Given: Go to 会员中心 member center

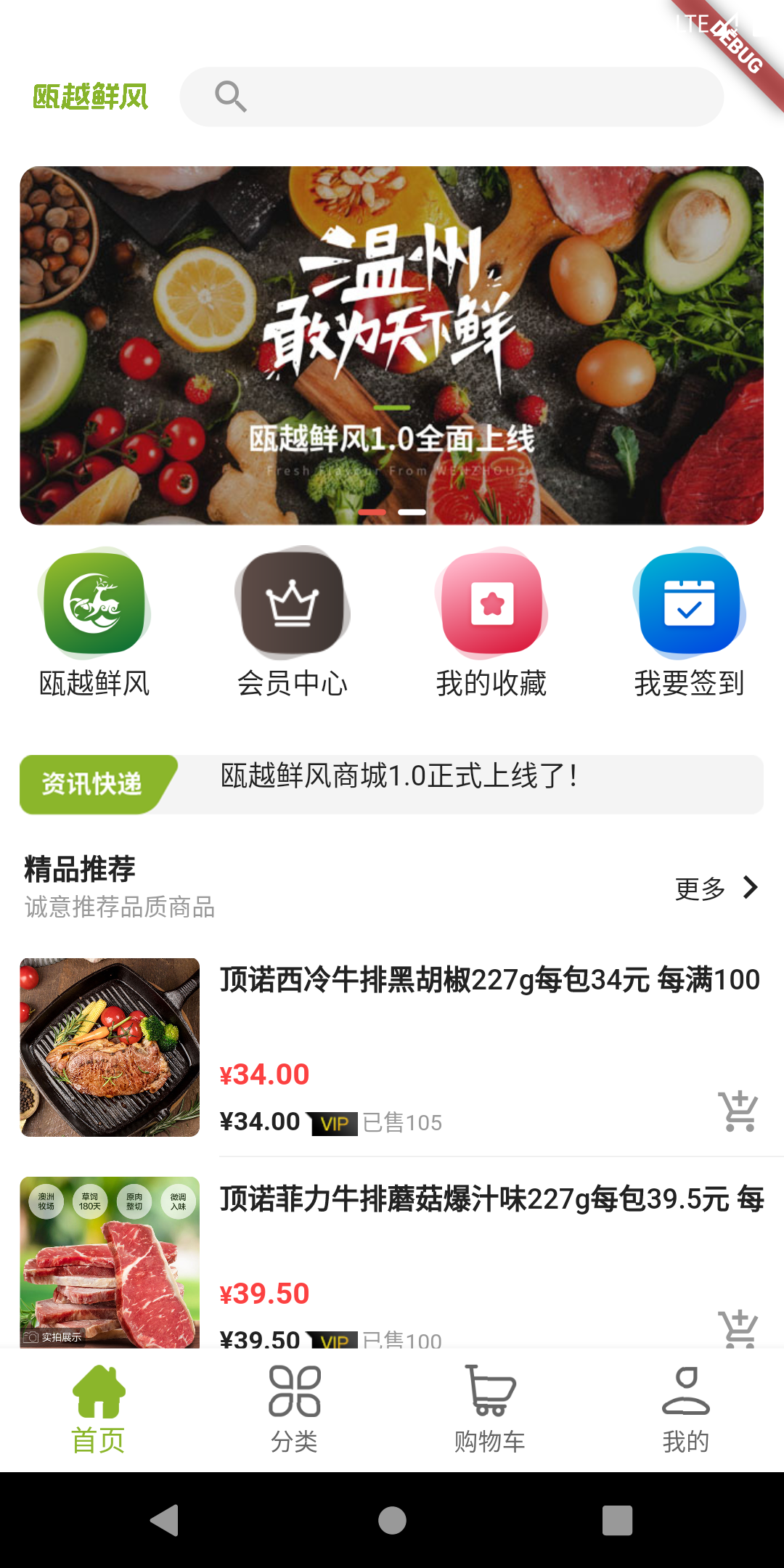Looking at the screenshot, I should [293, 623].
